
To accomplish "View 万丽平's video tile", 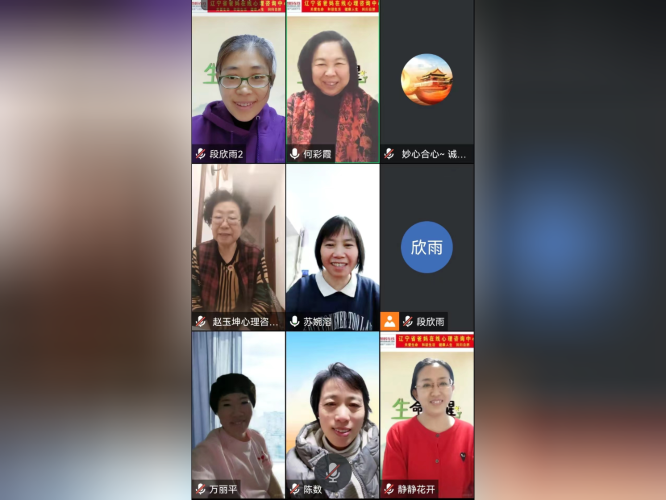I will [238, 410].
